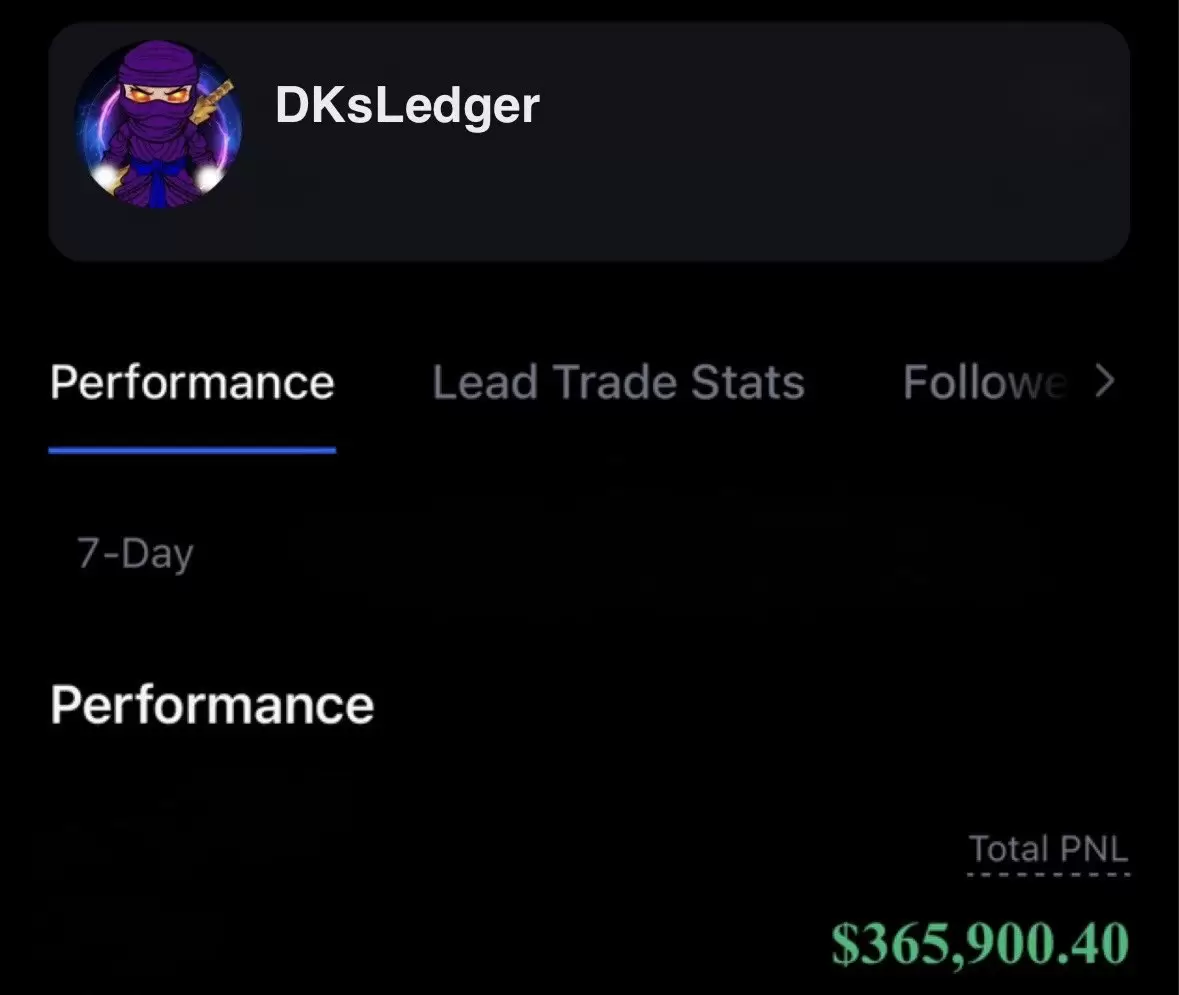Switch to the Lead Trade Stats tab
Image resolution: width=1179 pixels, height=995 pixels.
tap(618, 383)
